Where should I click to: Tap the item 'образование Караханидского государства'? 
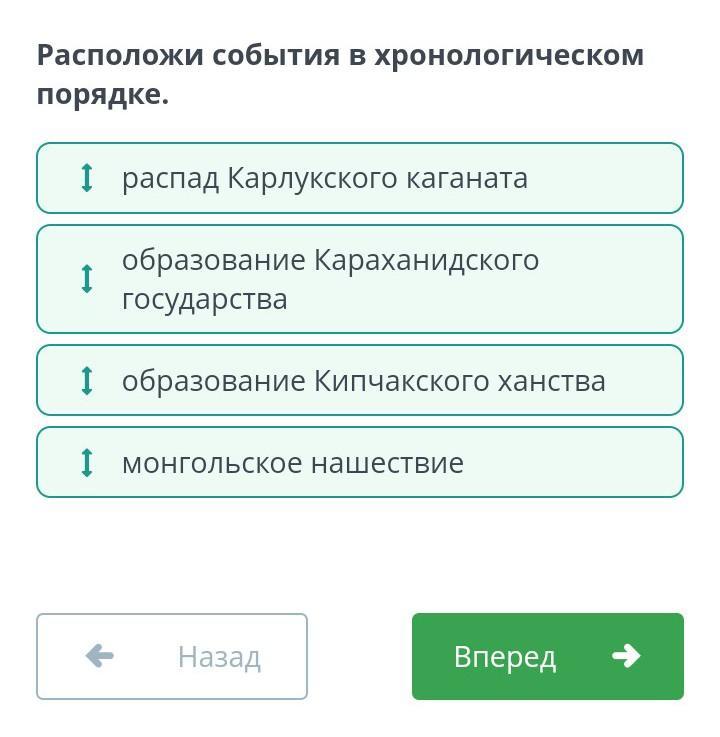(x=360, y=279)
